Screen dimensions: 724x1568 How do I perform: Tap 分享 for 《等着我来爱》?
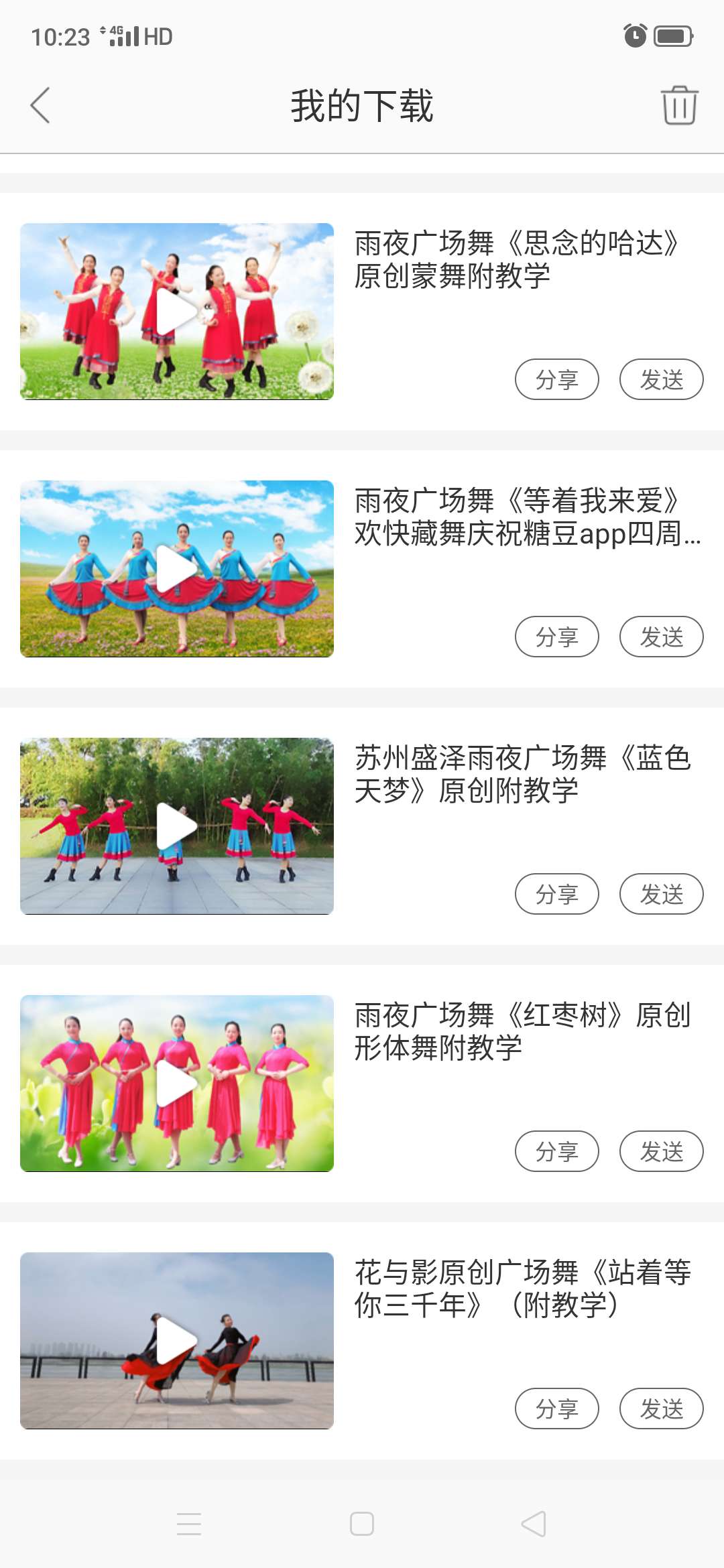557,637
